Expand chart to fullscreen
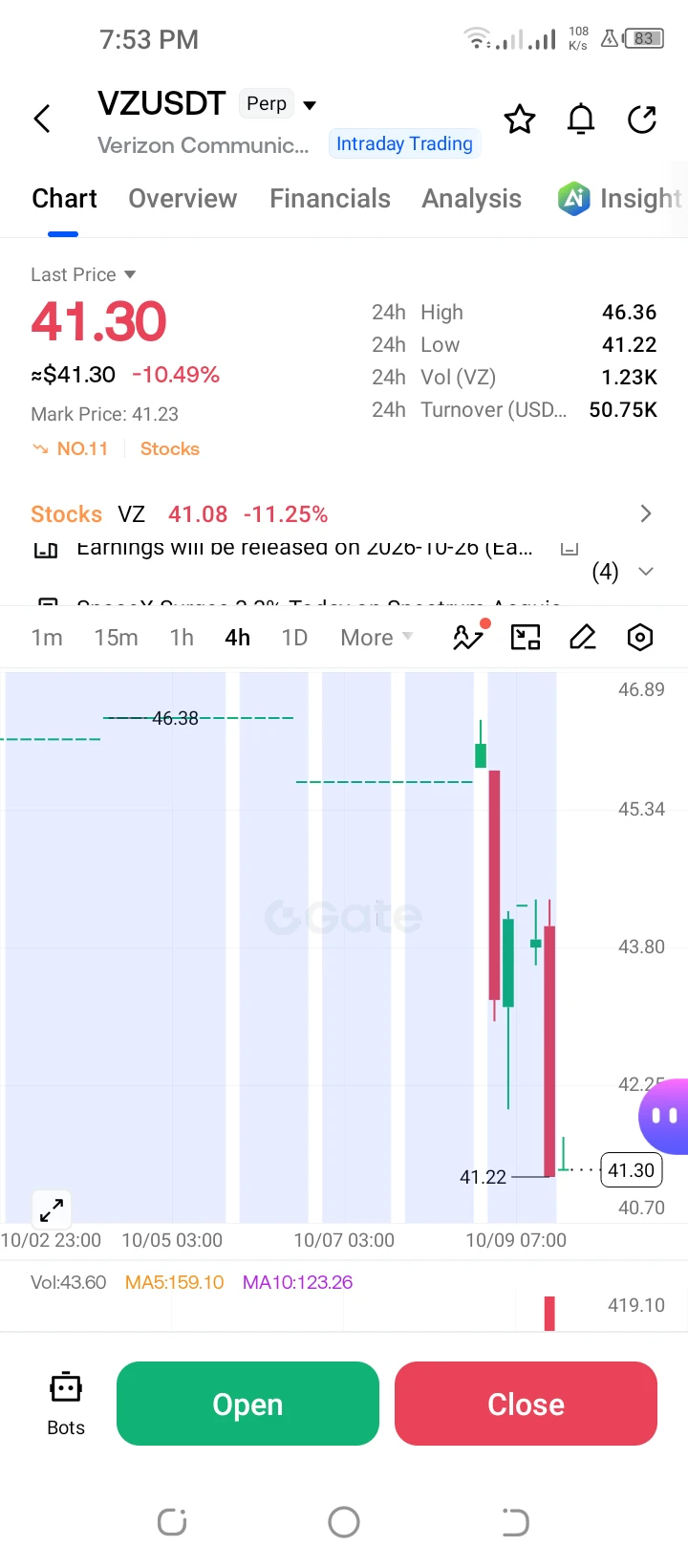The width and height of the screenshot is (688, 1568). pyautogui.click(x=52, y=1209)
